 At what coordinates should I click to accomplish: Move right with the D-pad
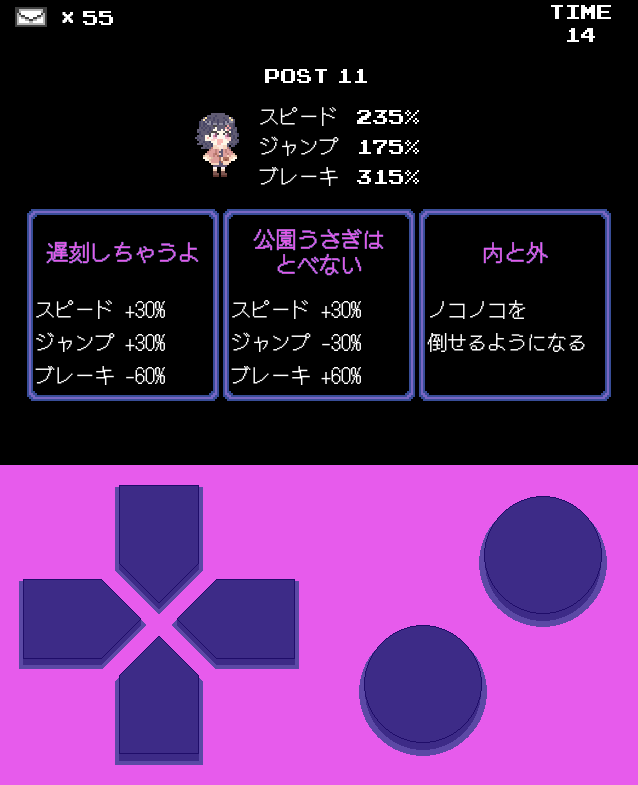[243, 619]
